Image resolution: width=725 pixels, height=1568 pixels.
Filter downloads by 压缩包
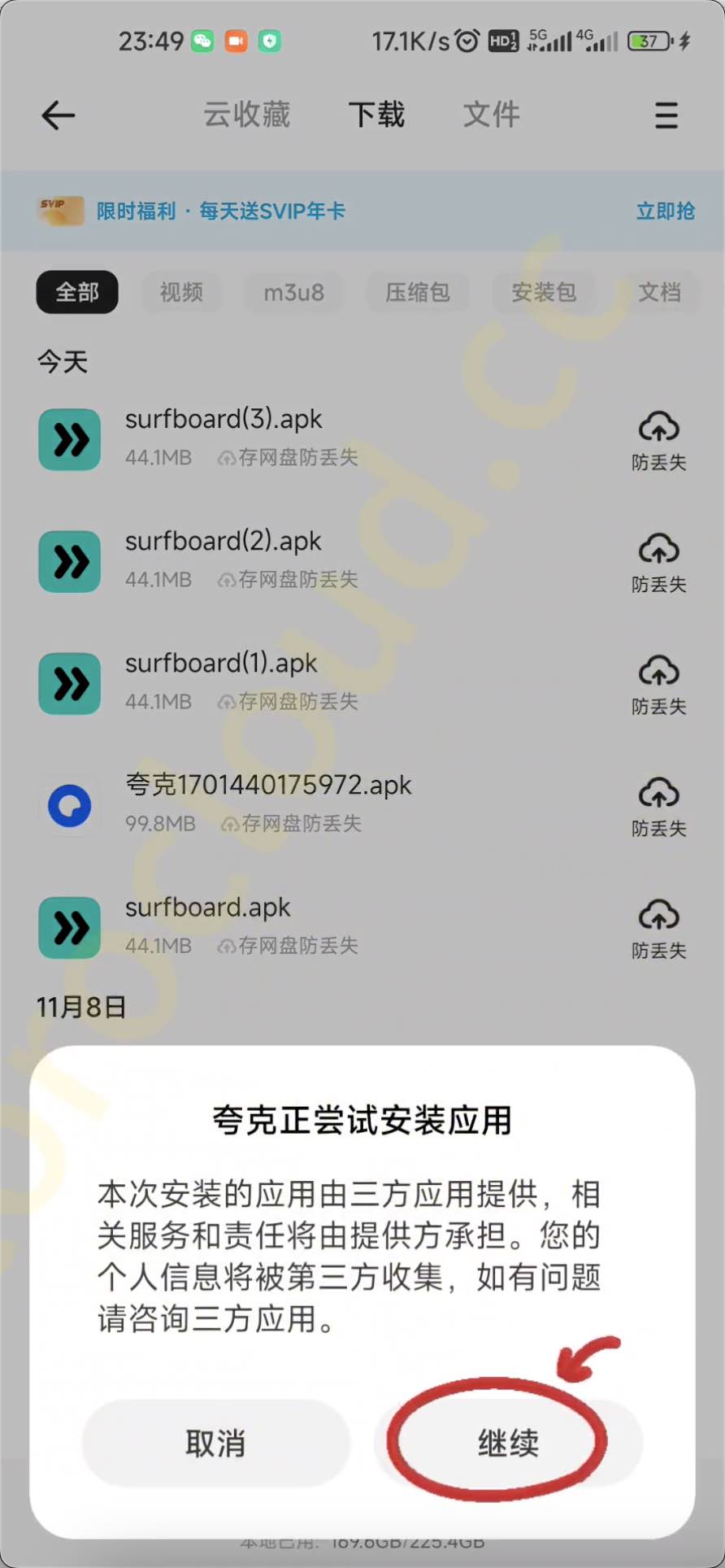pos(417,292)
